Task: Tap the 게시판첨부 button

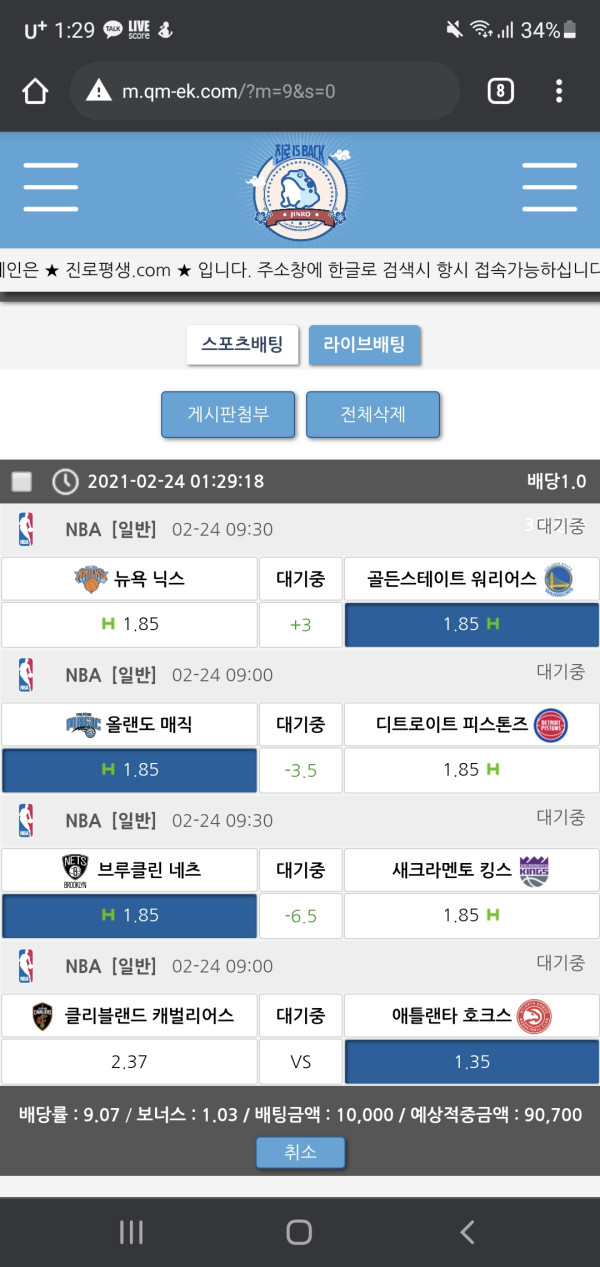Action: (x=228, y=414)
